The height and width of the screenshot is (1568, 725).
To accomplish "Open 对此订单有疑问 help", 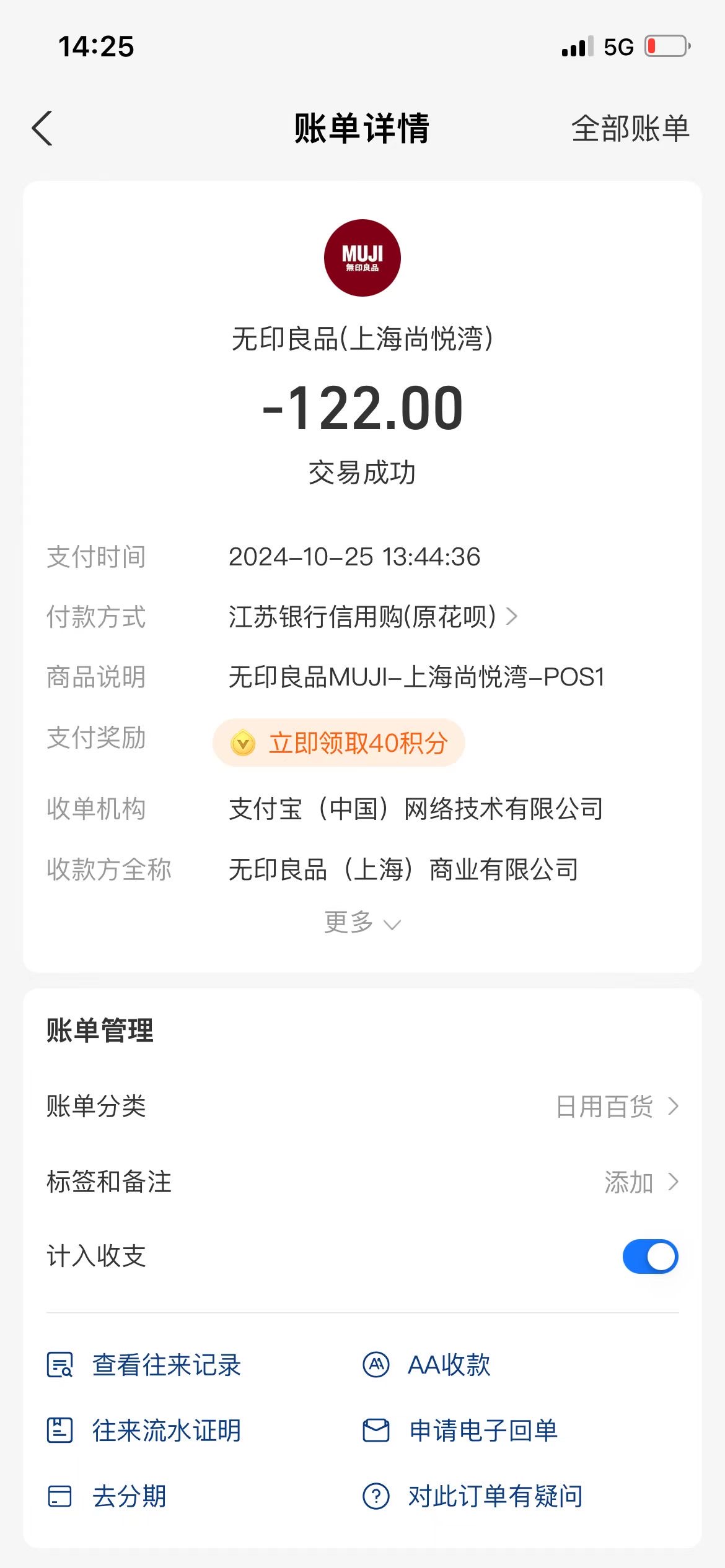I will 472,1496.
